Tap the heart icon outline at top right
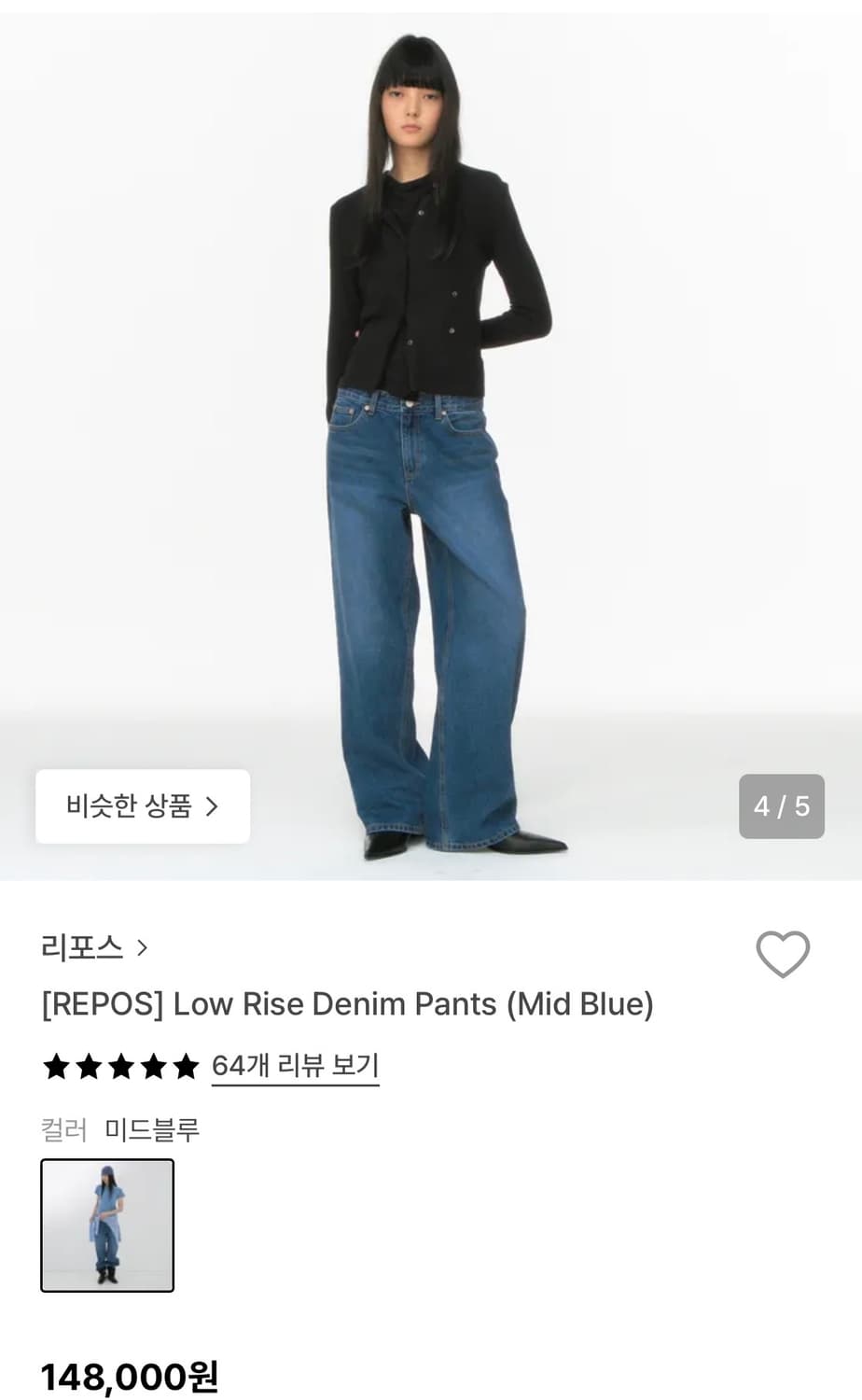 click(x=782, y=954)
